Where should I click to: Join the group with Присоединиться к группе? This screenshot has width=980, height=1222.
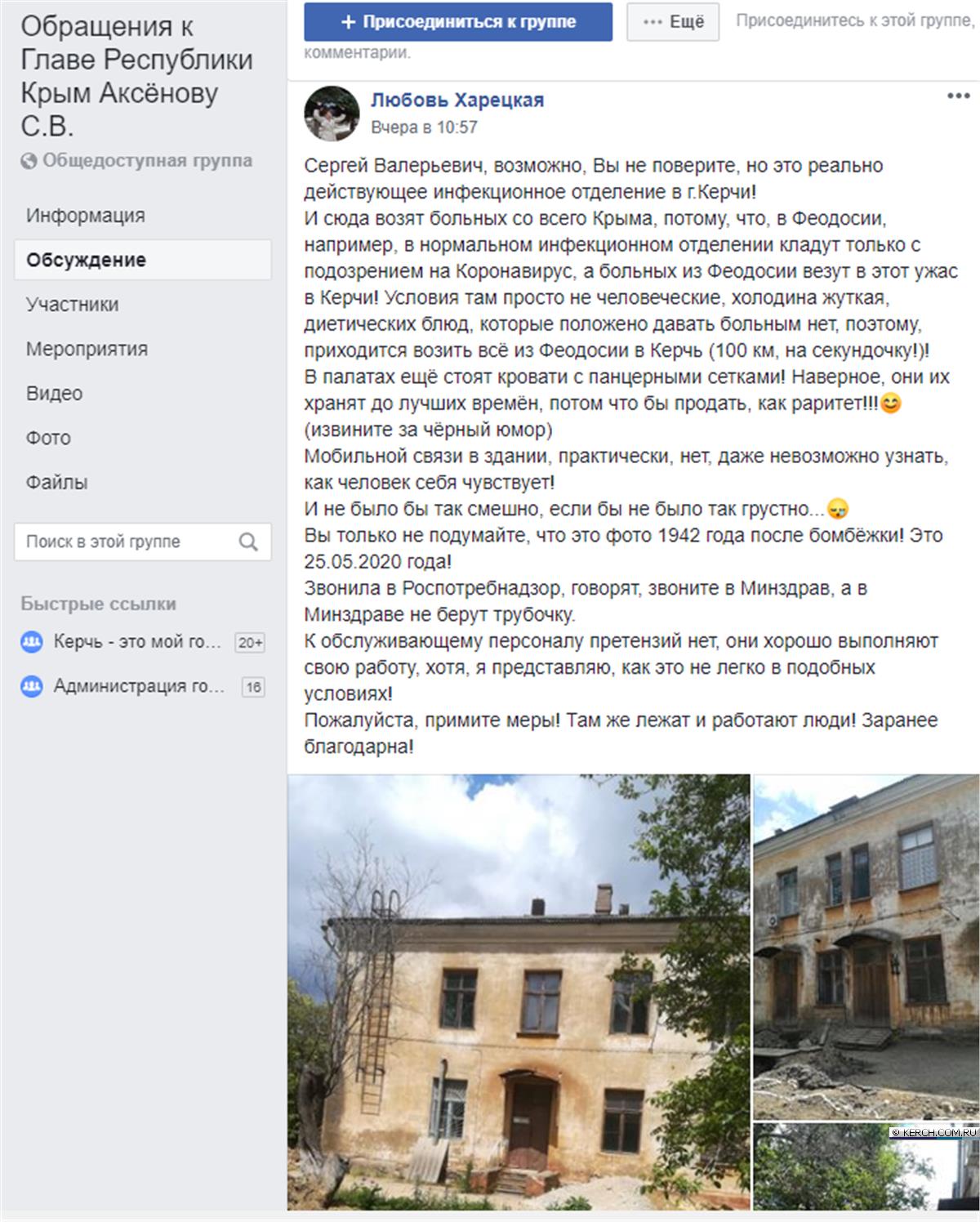[x=457, y=22]
